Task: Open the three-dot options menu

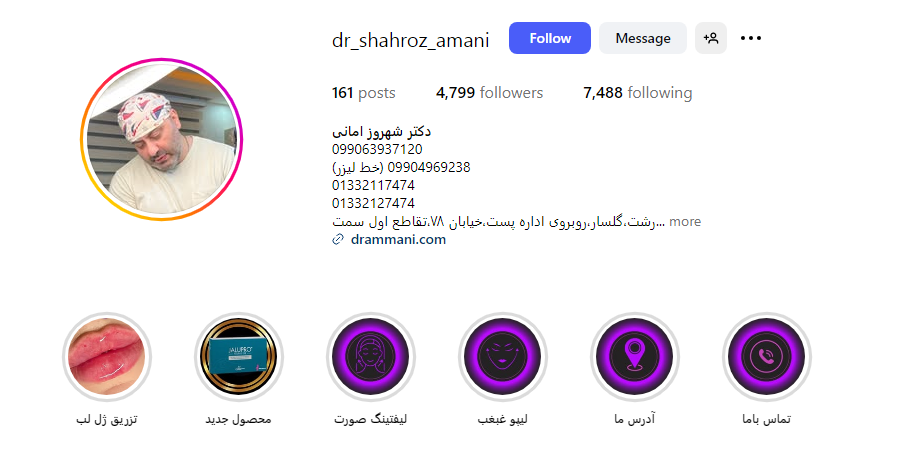Action: (750, 38)
